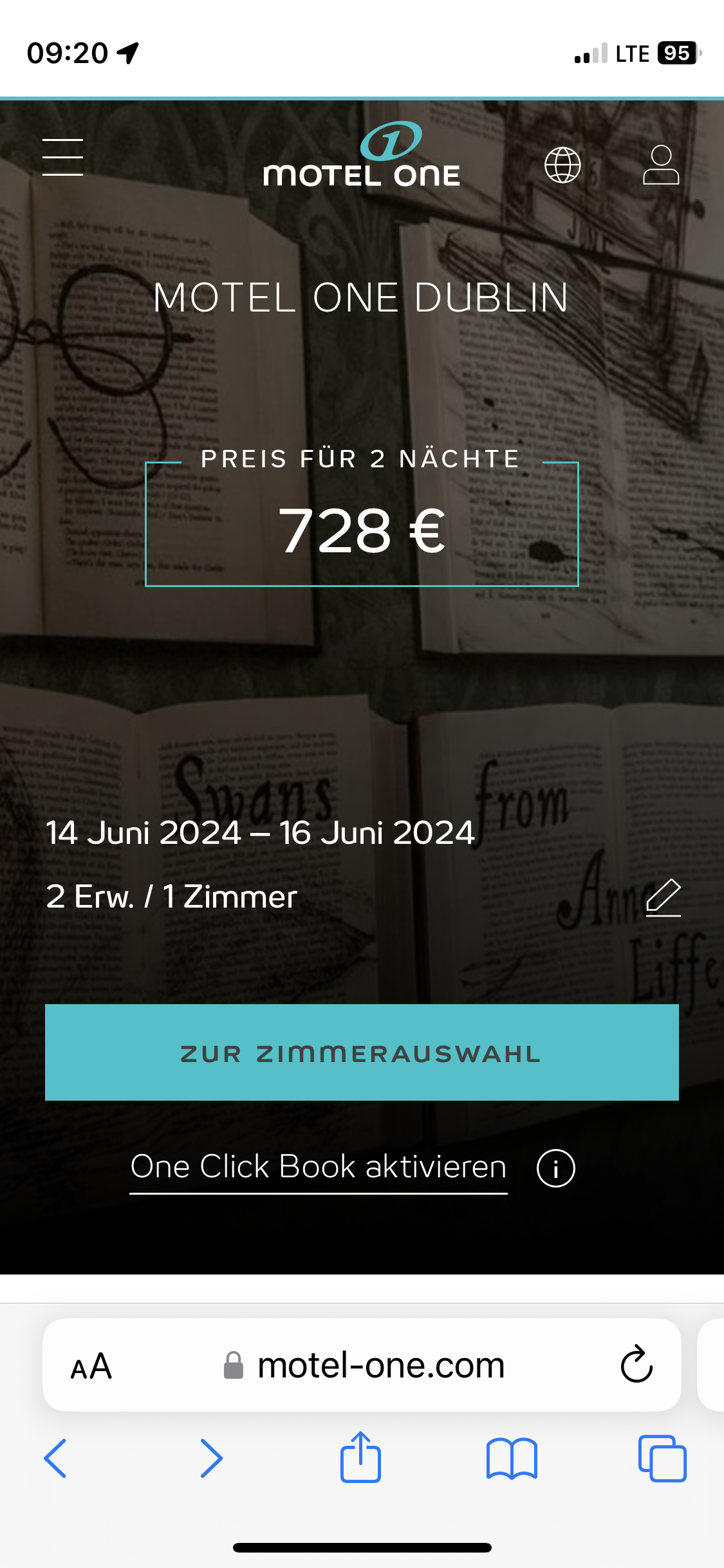Go forward in Safari
Image resolution: width=724 pixels, height=1568 pixels.
tap(211, 1458)
